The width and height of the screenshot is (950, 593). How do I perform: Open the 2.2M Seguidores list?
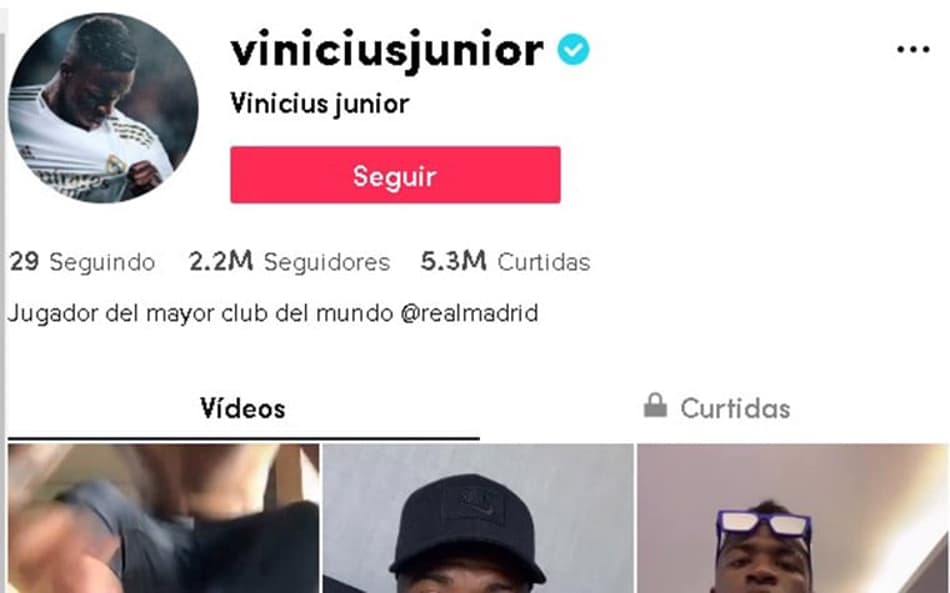coord(289,262)
